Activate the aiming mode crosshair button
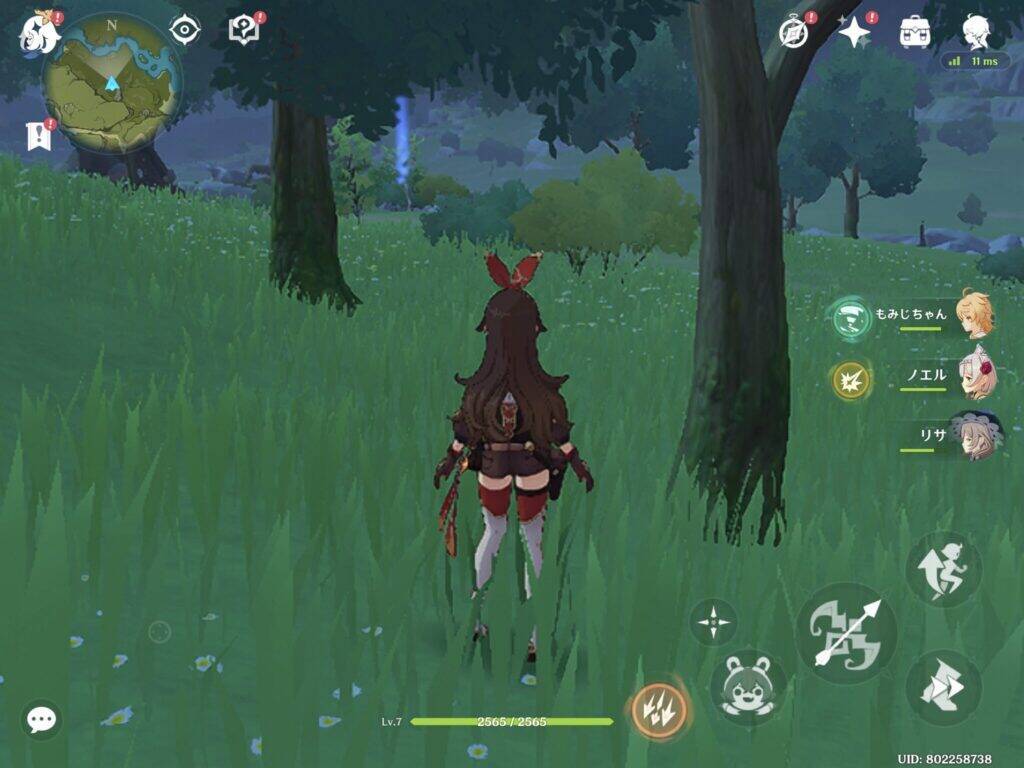 714,622
